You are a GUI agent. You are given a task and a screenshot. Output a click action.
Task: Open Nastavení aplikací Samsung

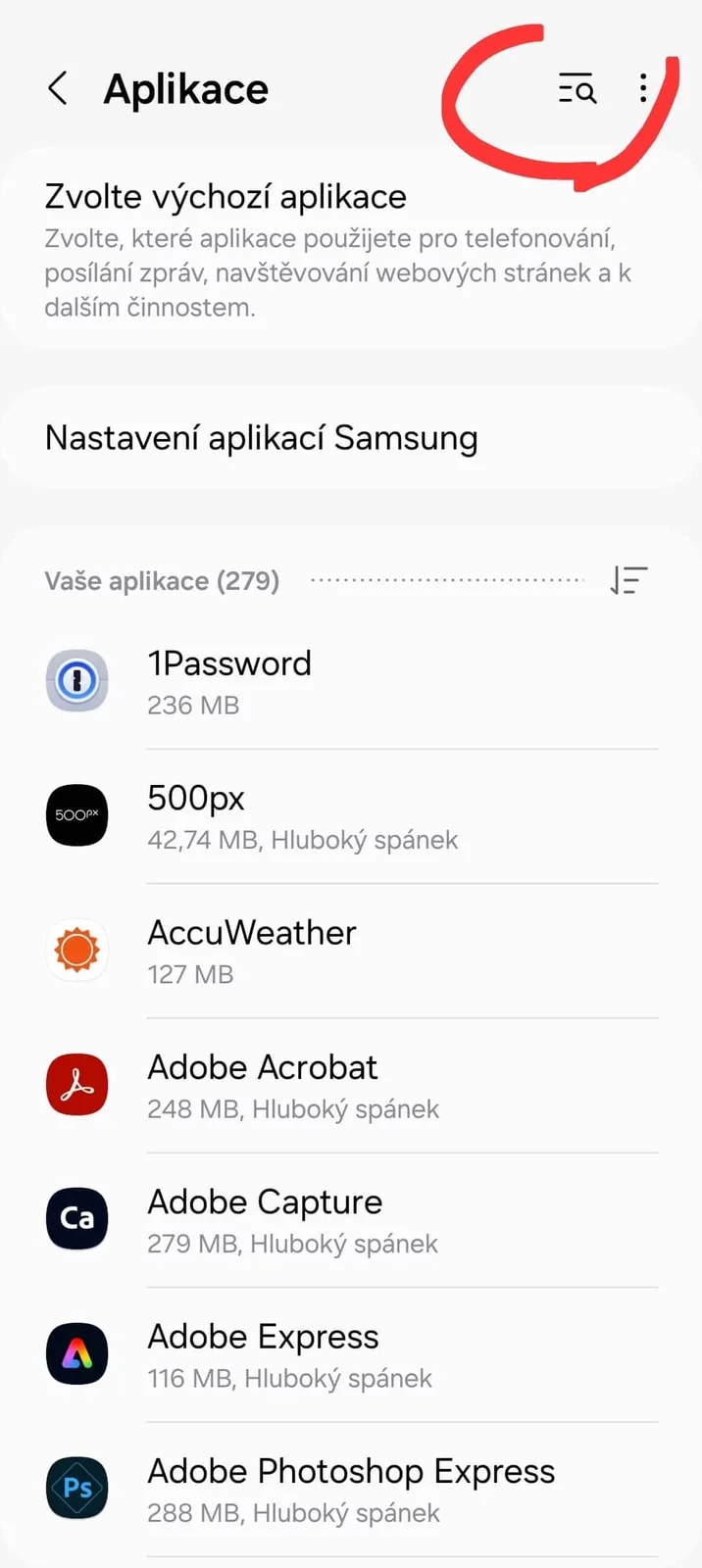tap(351, 438)
